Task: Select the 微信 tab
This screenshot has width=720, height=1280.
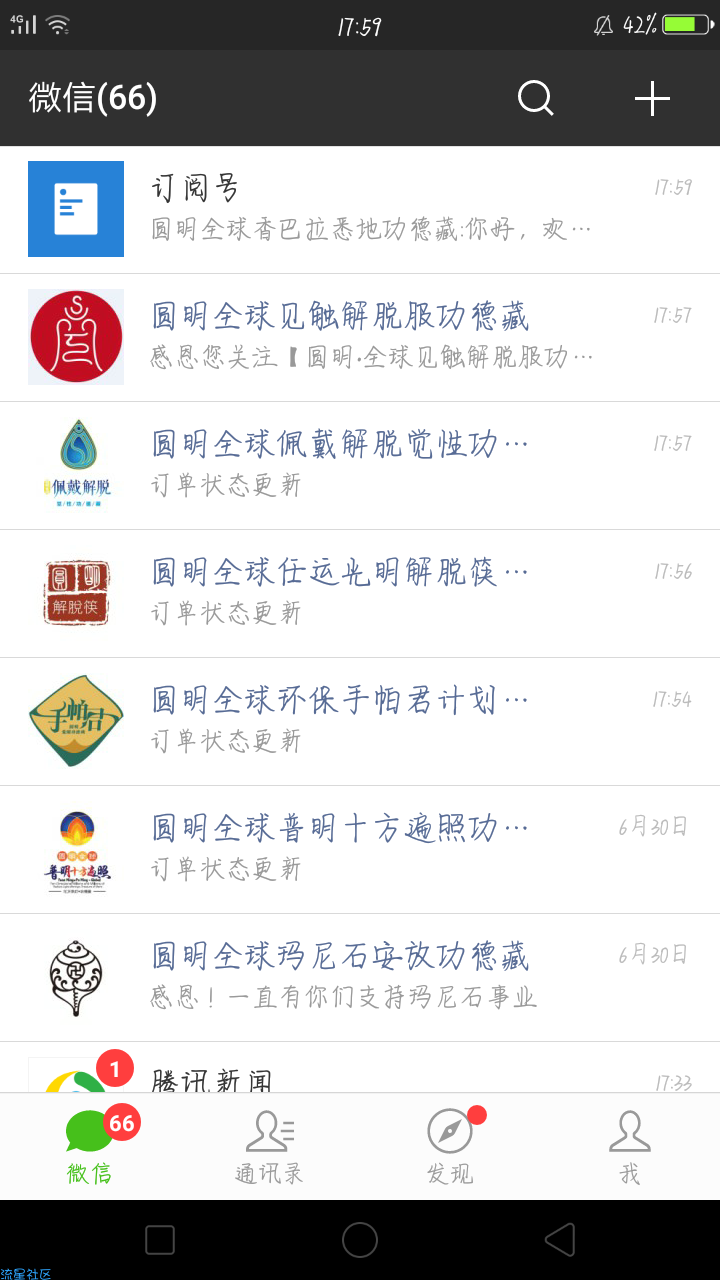Action: pyautogui.click(x=90, y=1147)
